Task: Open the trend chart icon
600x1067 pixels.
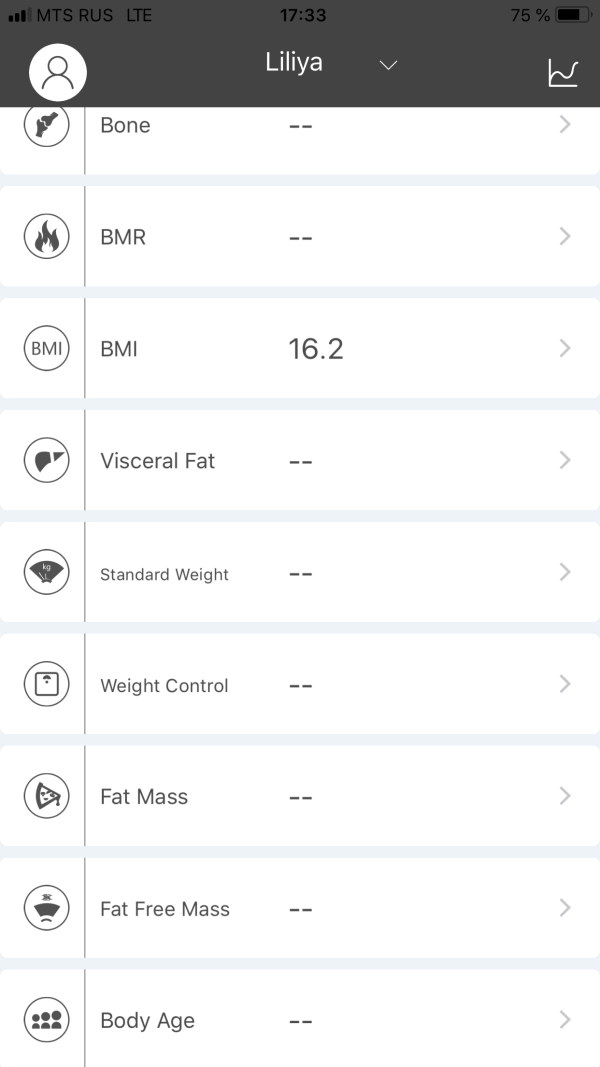Action: 563,73
